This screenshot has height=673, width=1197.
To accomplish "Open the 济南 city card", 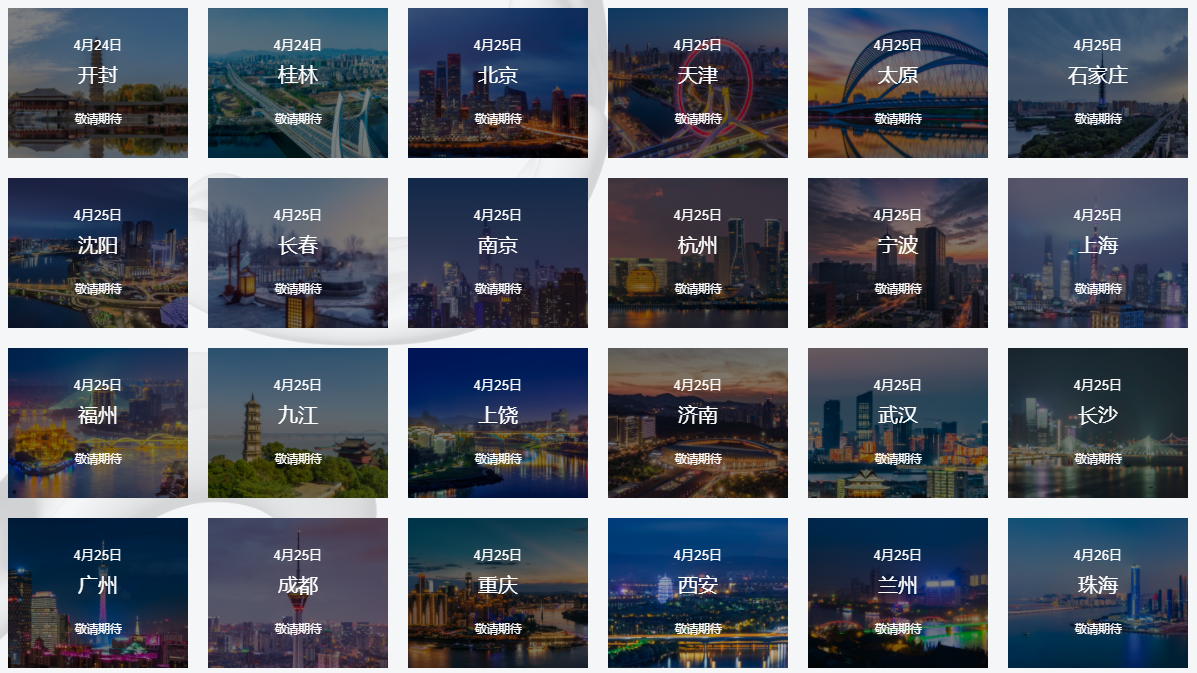I will [698, 423].
